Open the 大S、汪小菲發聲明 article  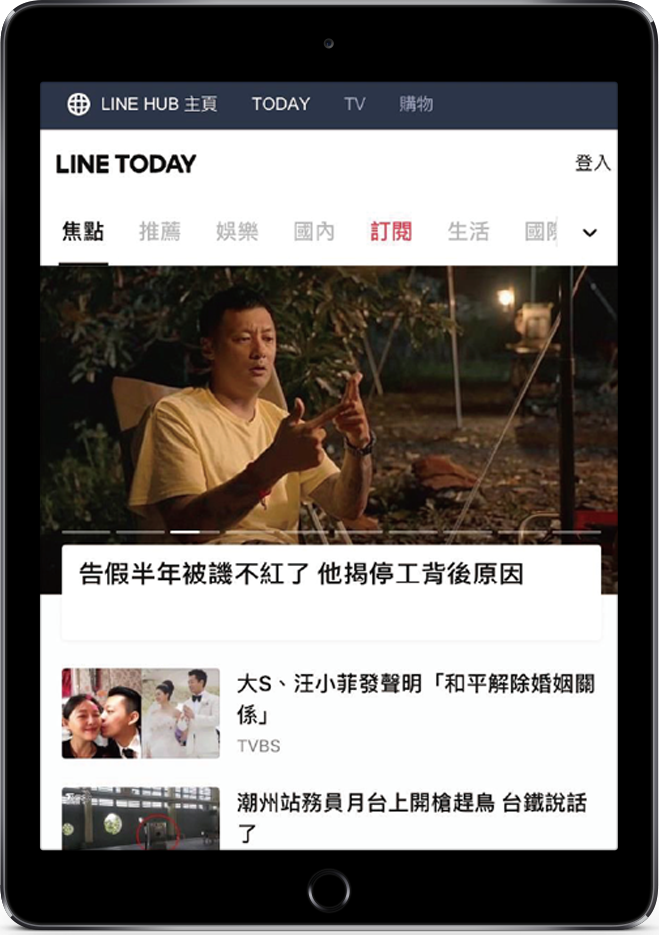[415, 700]
